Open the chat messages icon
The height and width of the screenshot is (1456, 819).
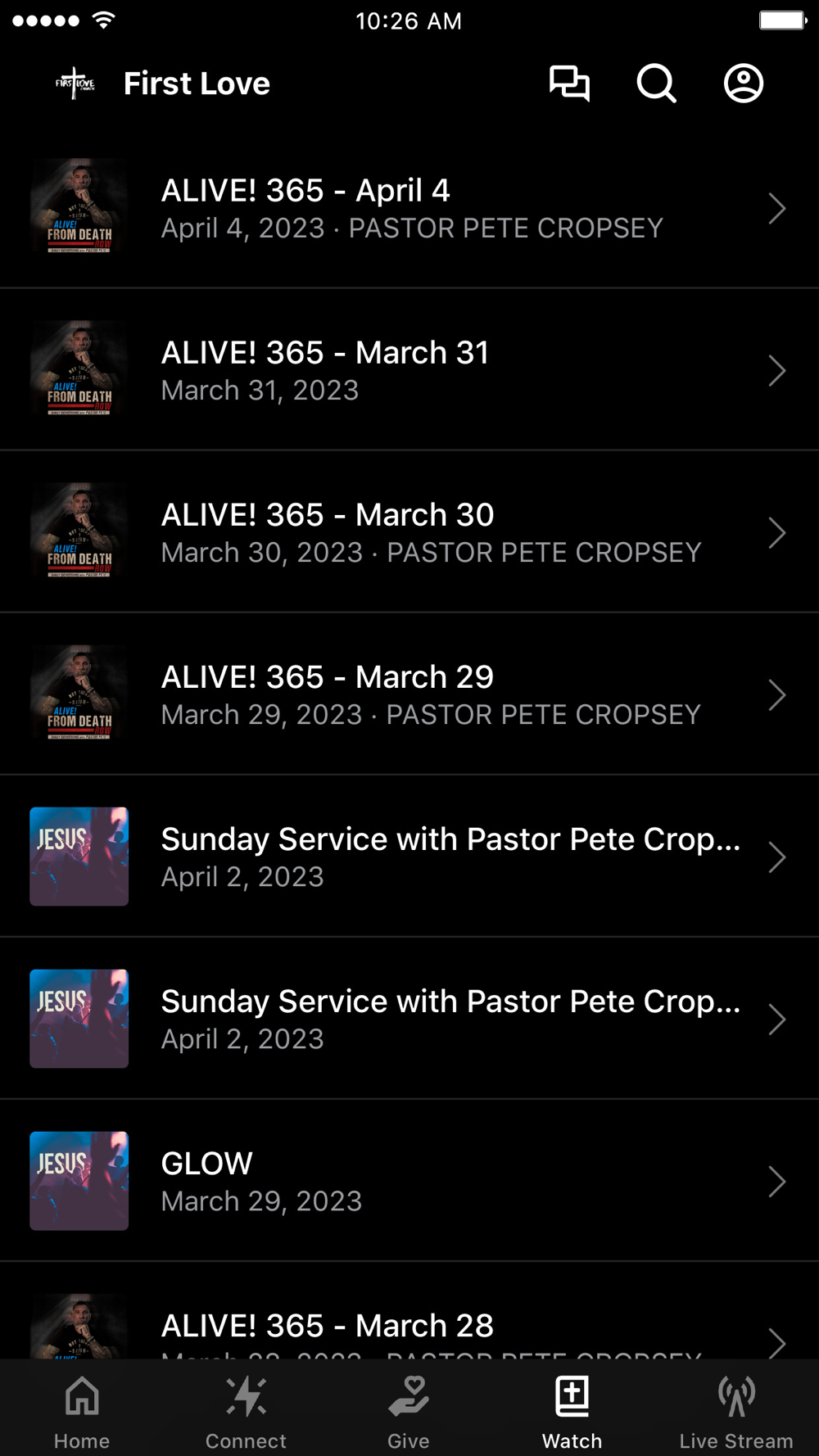click(569, 84)
